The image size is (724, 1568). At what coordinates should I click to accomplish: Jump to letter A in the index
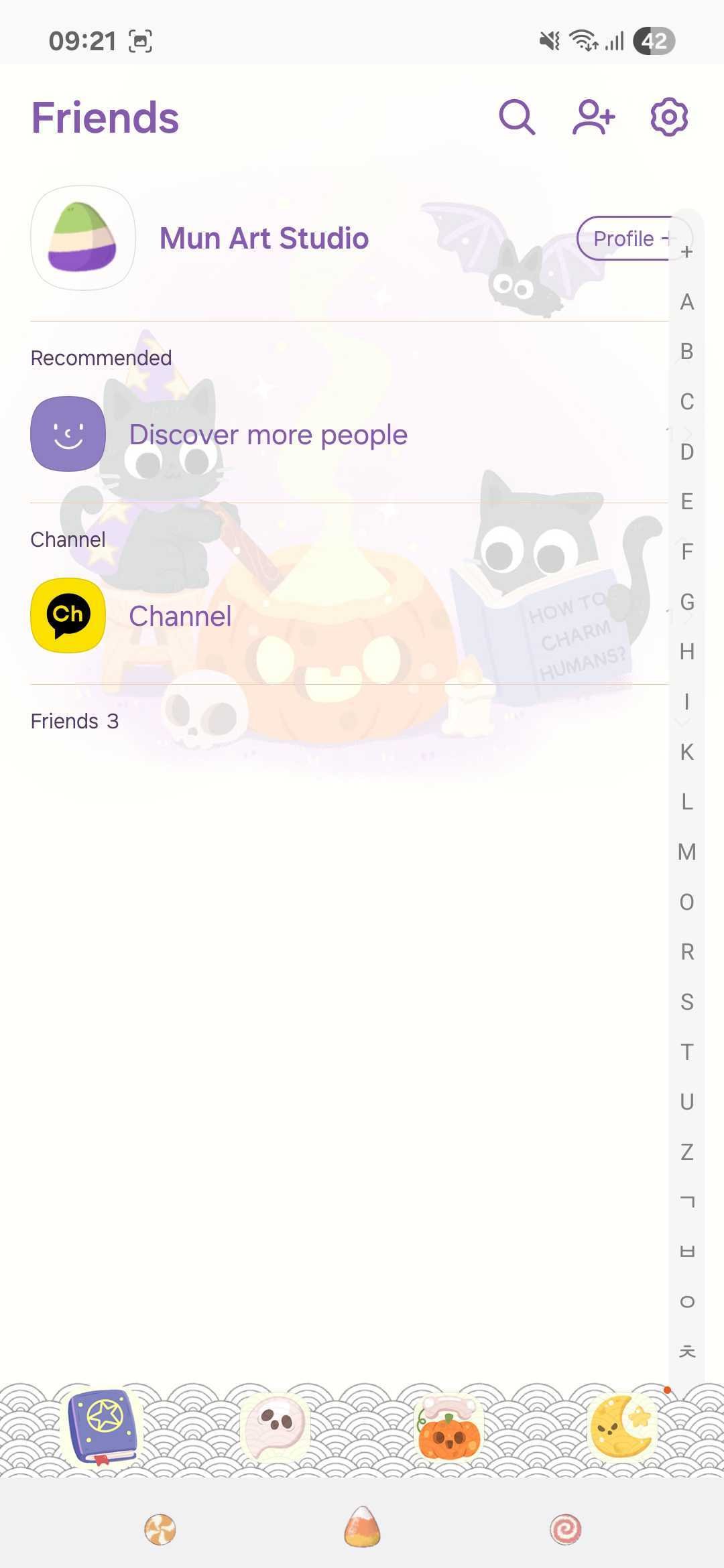coord(686,302)
